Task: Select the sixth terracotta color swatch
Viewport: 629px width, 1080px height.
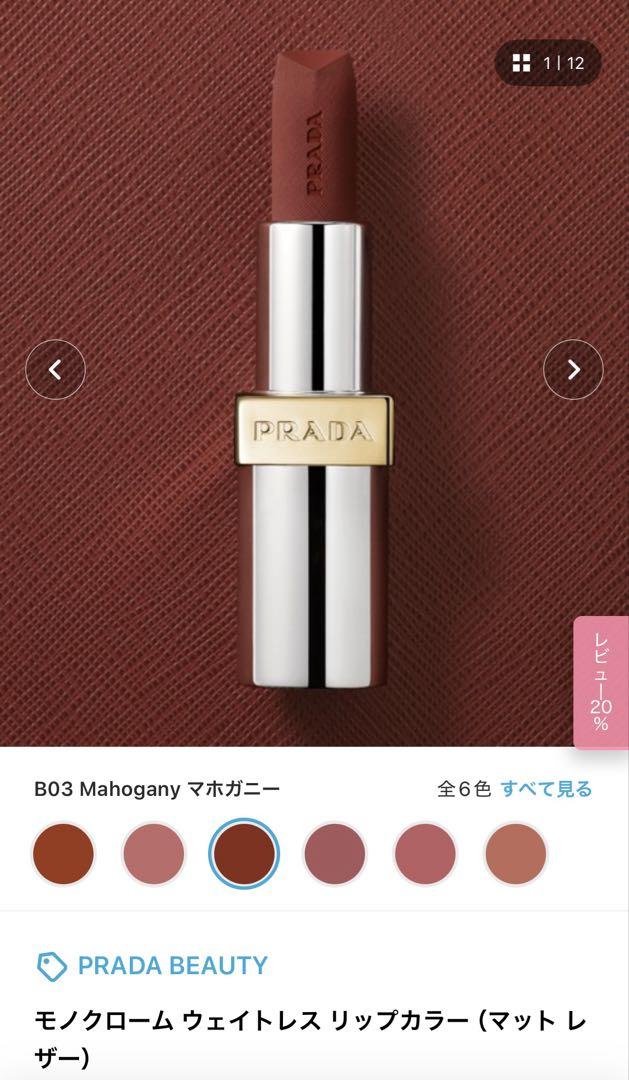Action: point(516,854)
